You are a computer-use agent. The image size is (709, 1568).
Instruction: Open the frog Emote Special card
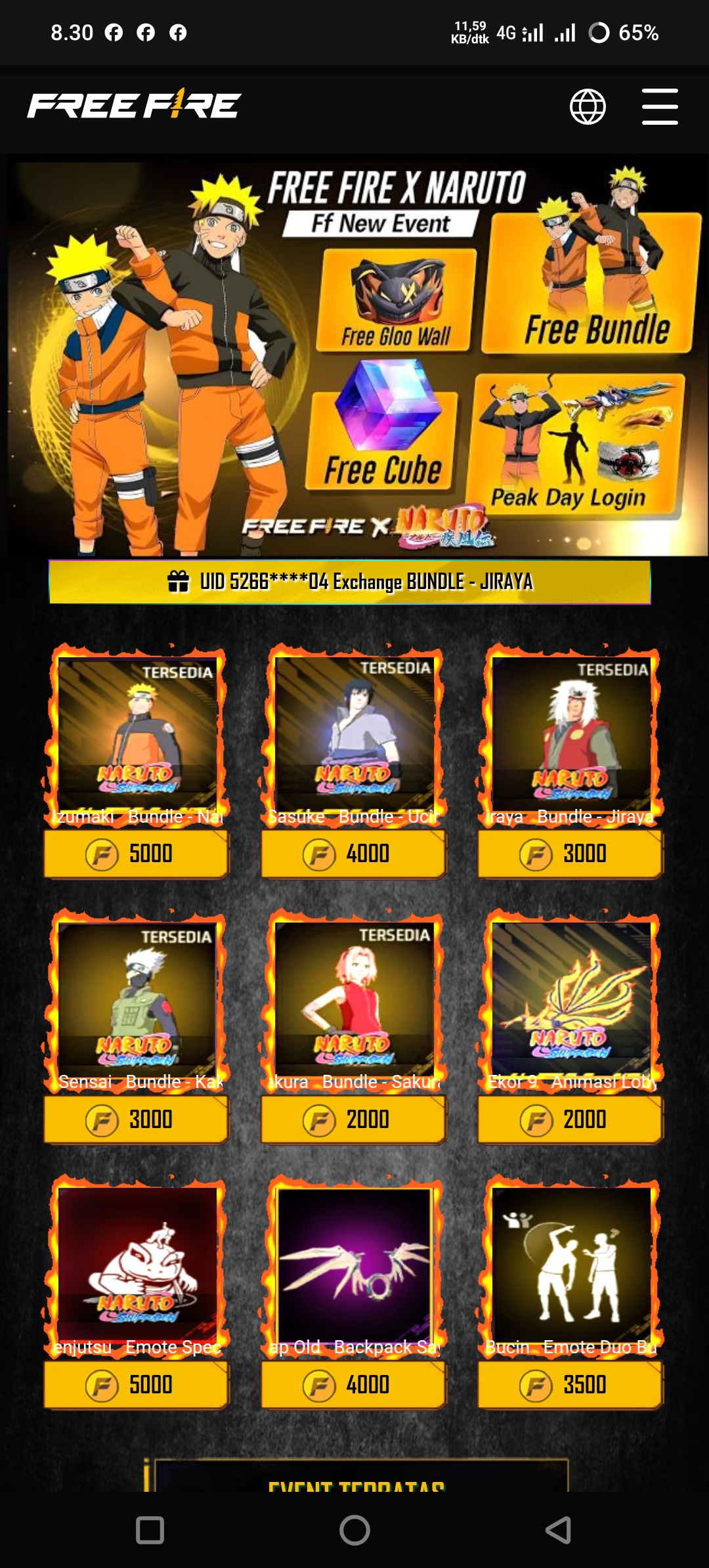137,1265
